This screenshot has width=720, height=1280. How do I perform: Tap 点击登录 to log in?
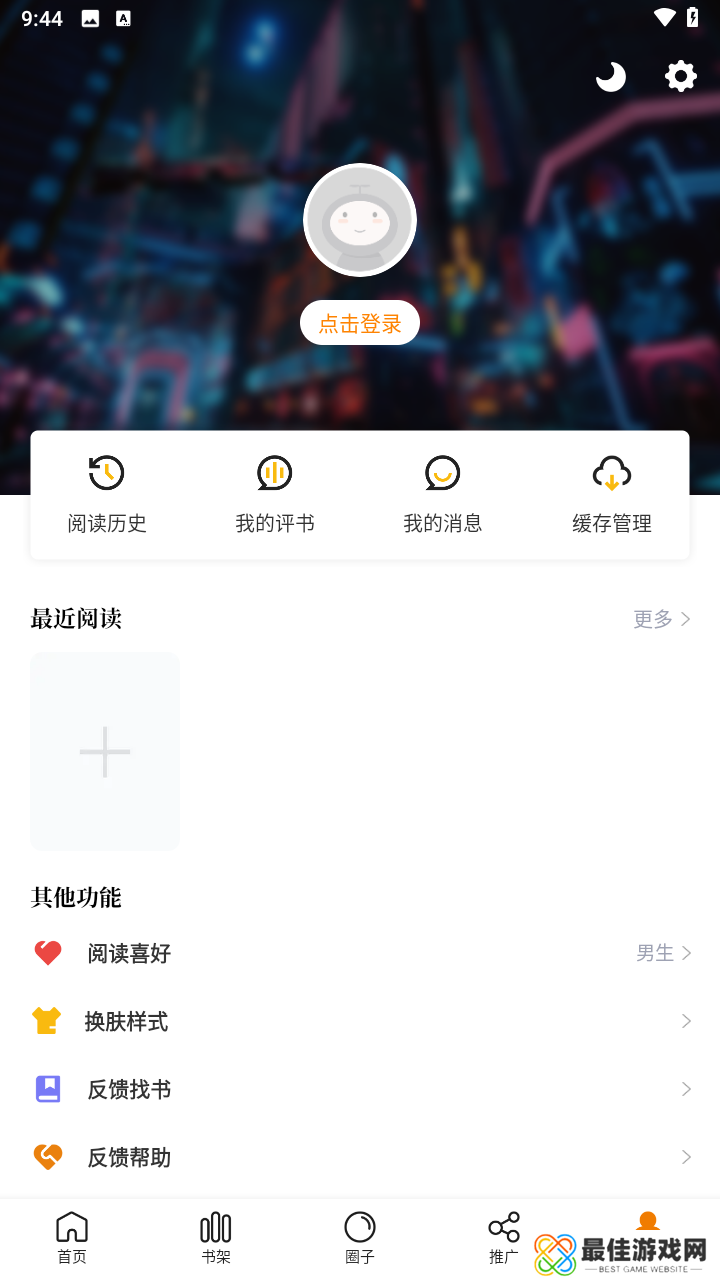(360, 322)
